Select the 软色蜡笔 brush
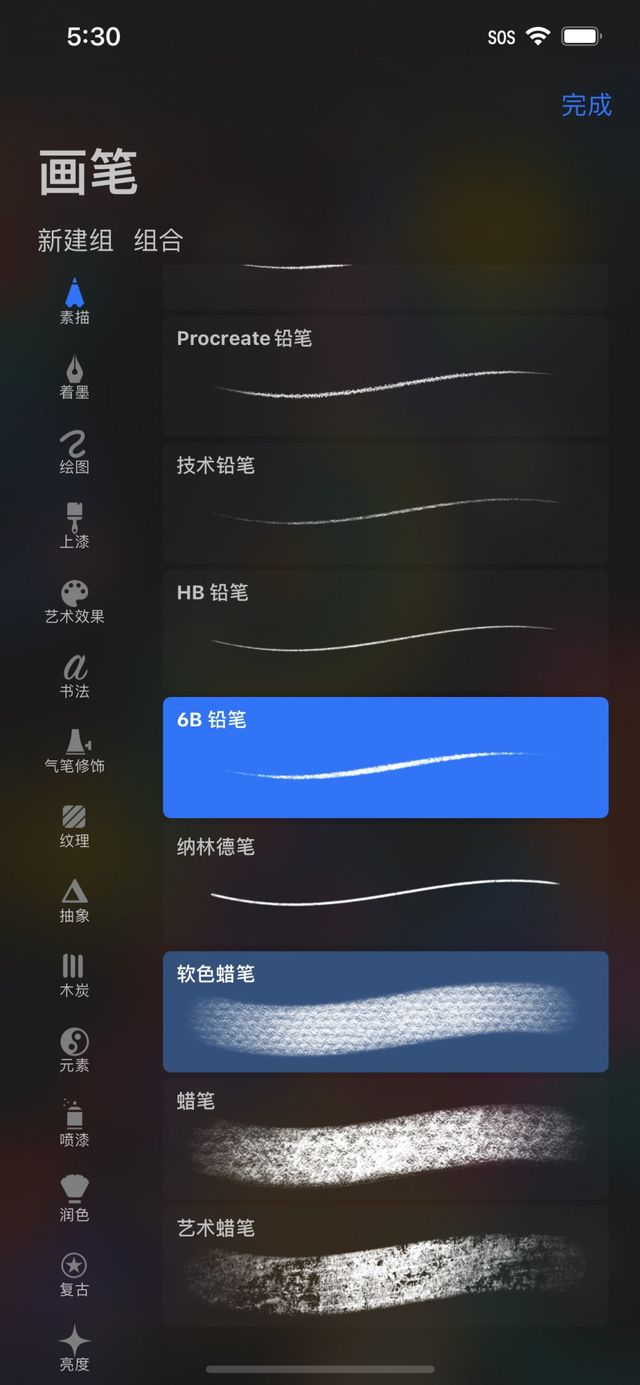The width and height of the screenshot is (640, 1385). pos(385,1011)
